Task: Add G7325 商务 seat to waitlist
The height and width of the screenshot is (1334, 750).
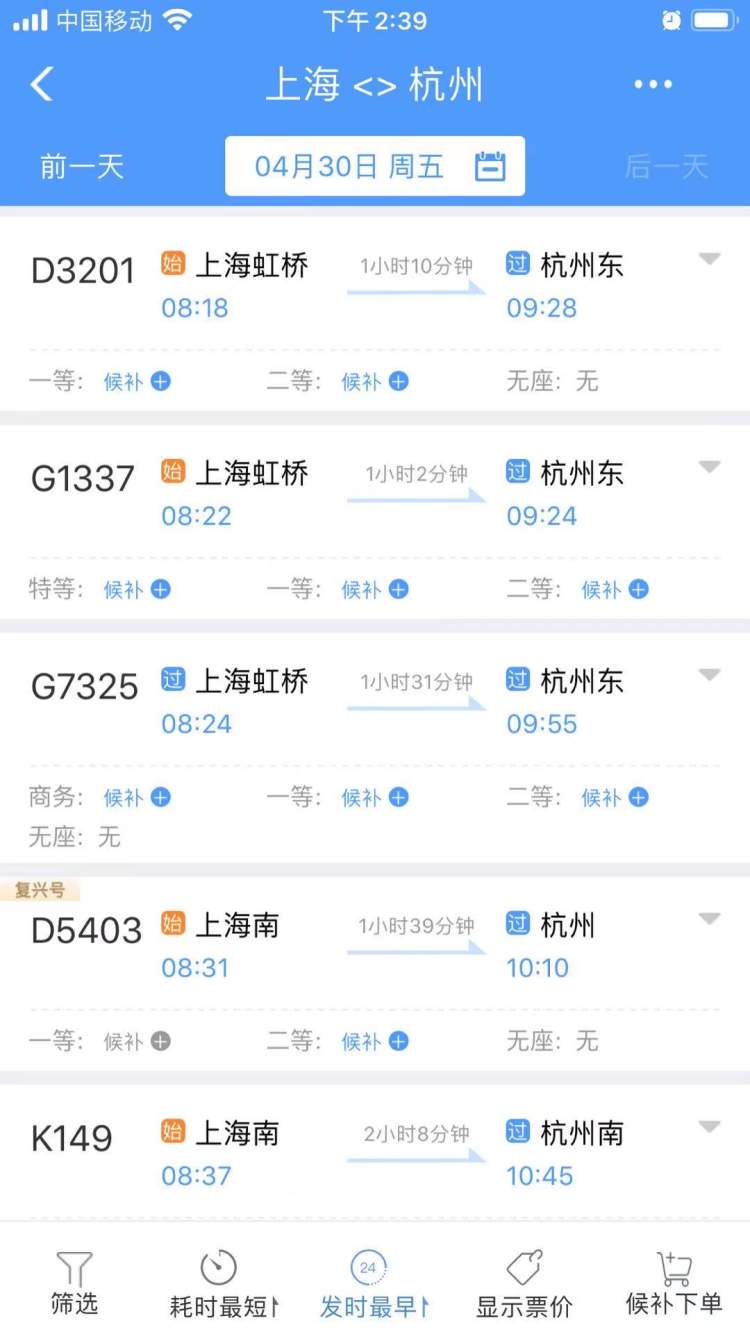Action: click(137, 797)
